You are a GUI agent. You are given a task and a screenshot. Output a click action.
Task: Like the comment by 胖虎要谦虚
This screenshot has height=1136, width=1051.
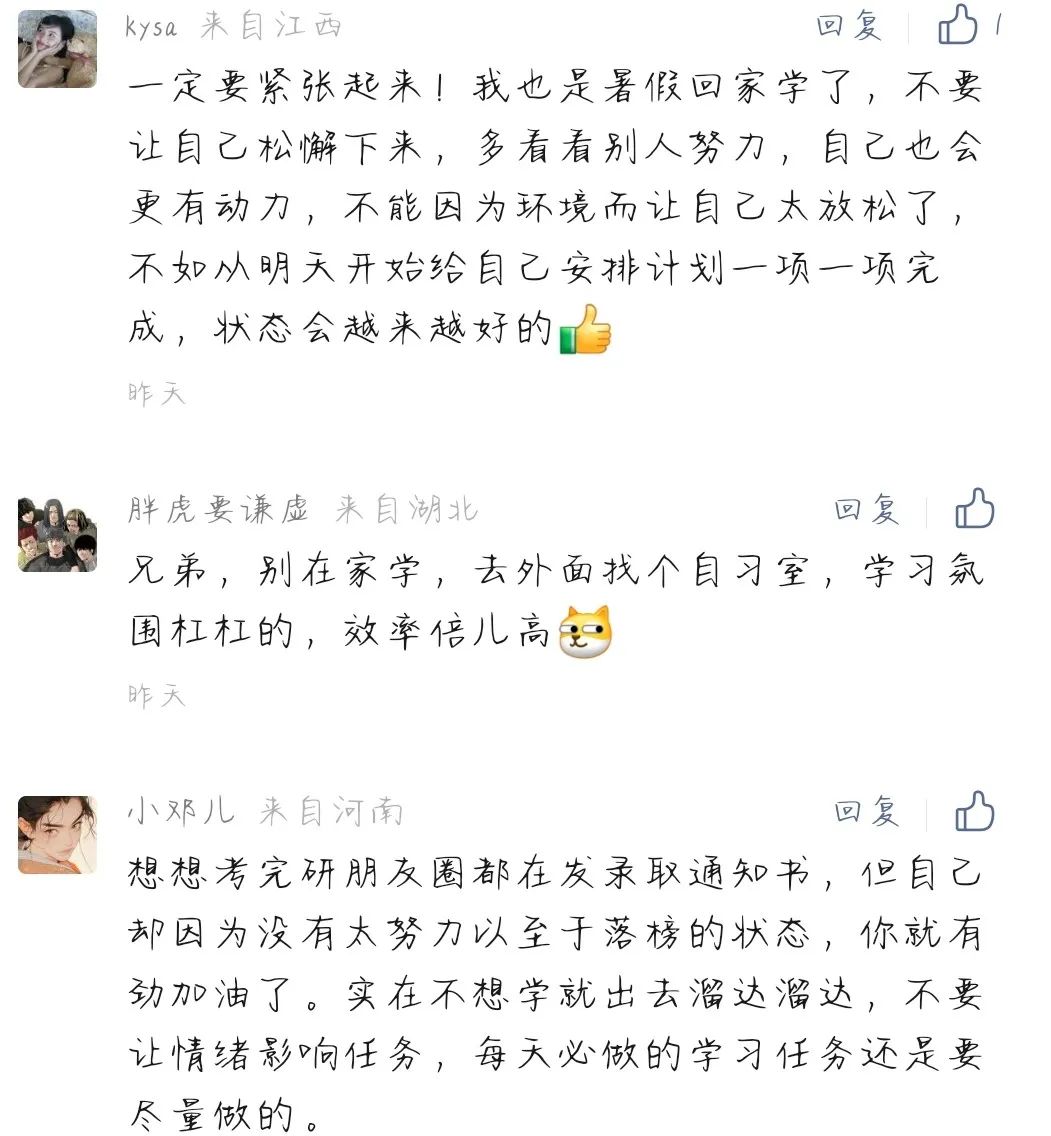click(974, 509)
